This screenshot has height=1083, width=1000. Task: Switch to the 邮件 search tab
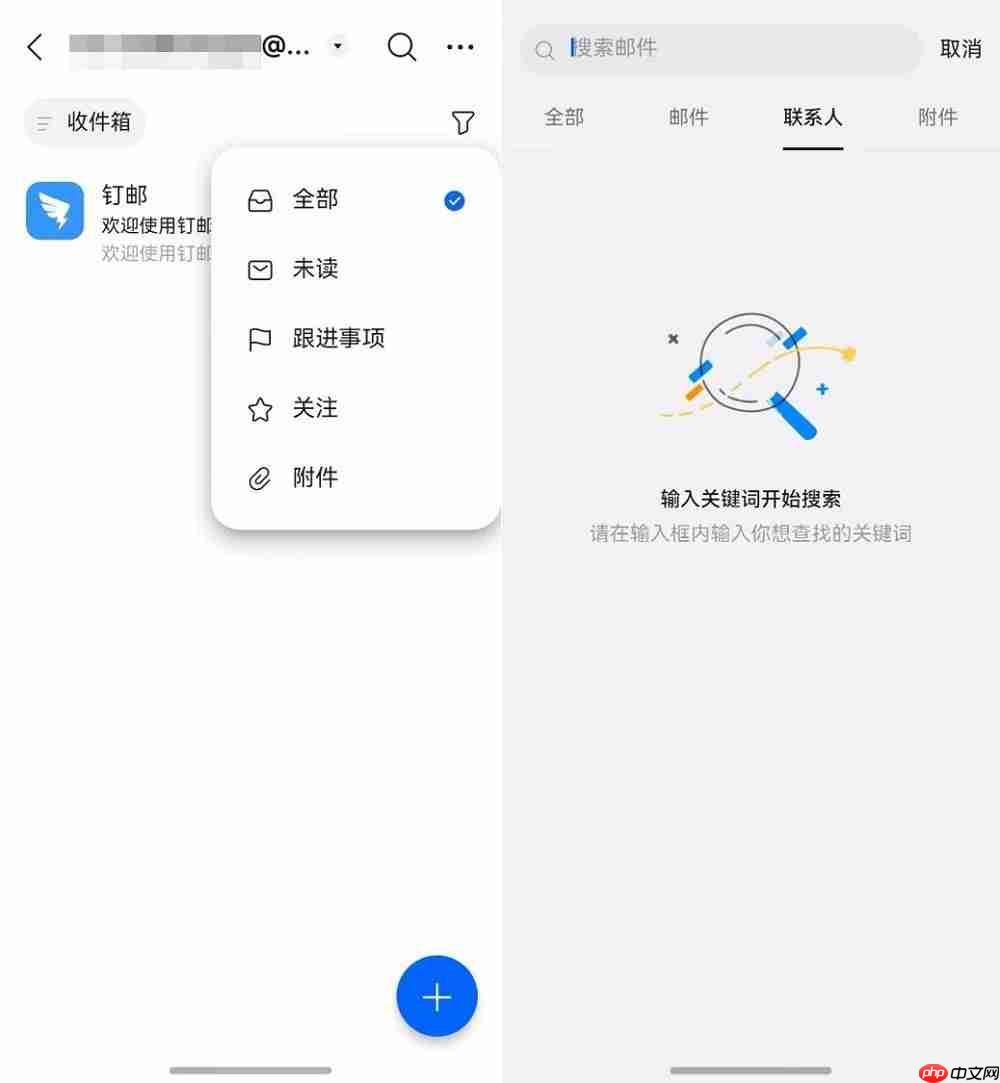click(688, 117)
